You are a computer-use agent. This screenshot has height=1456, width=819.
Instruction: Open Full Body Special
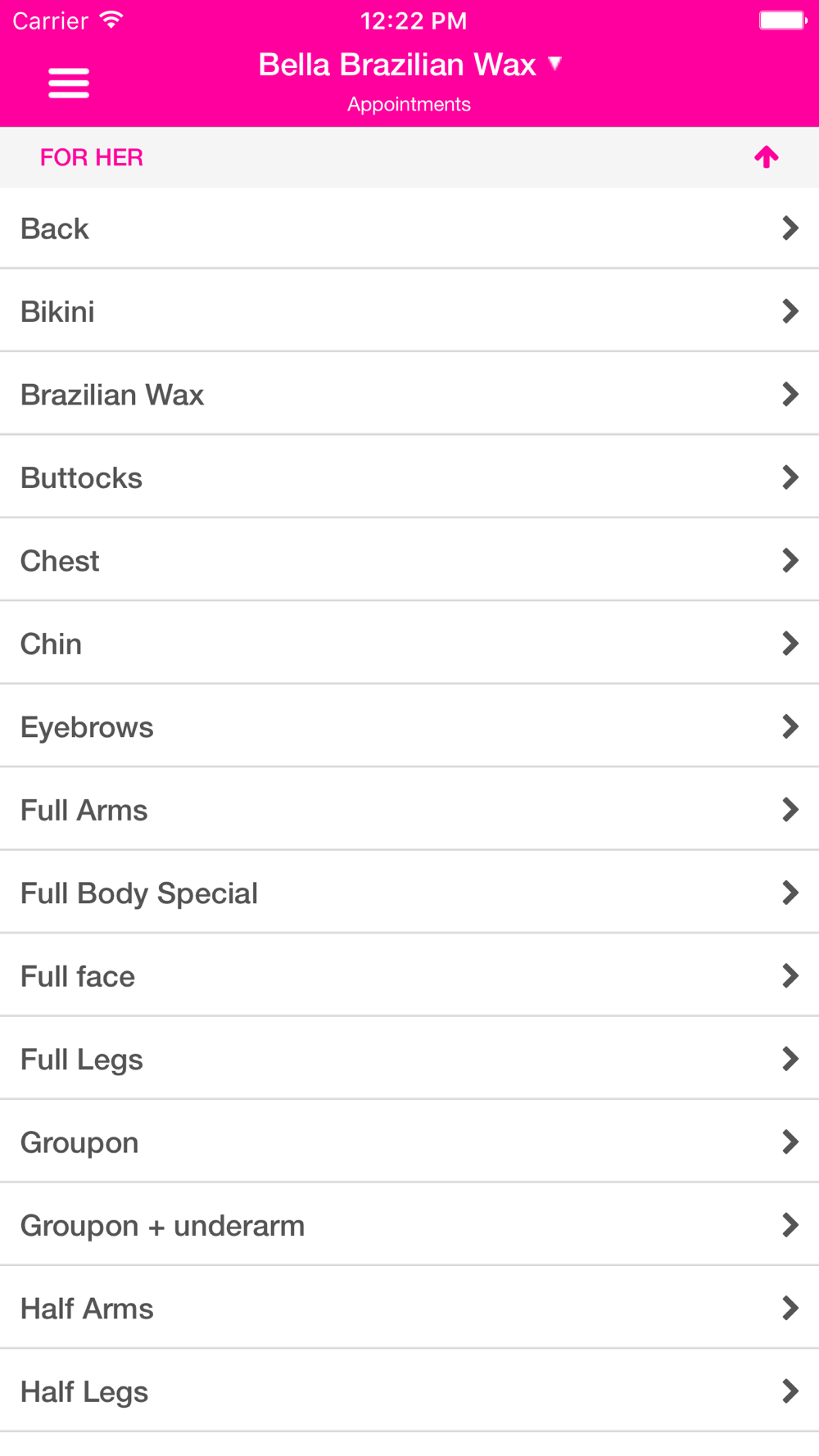click(x=409, y=893)
